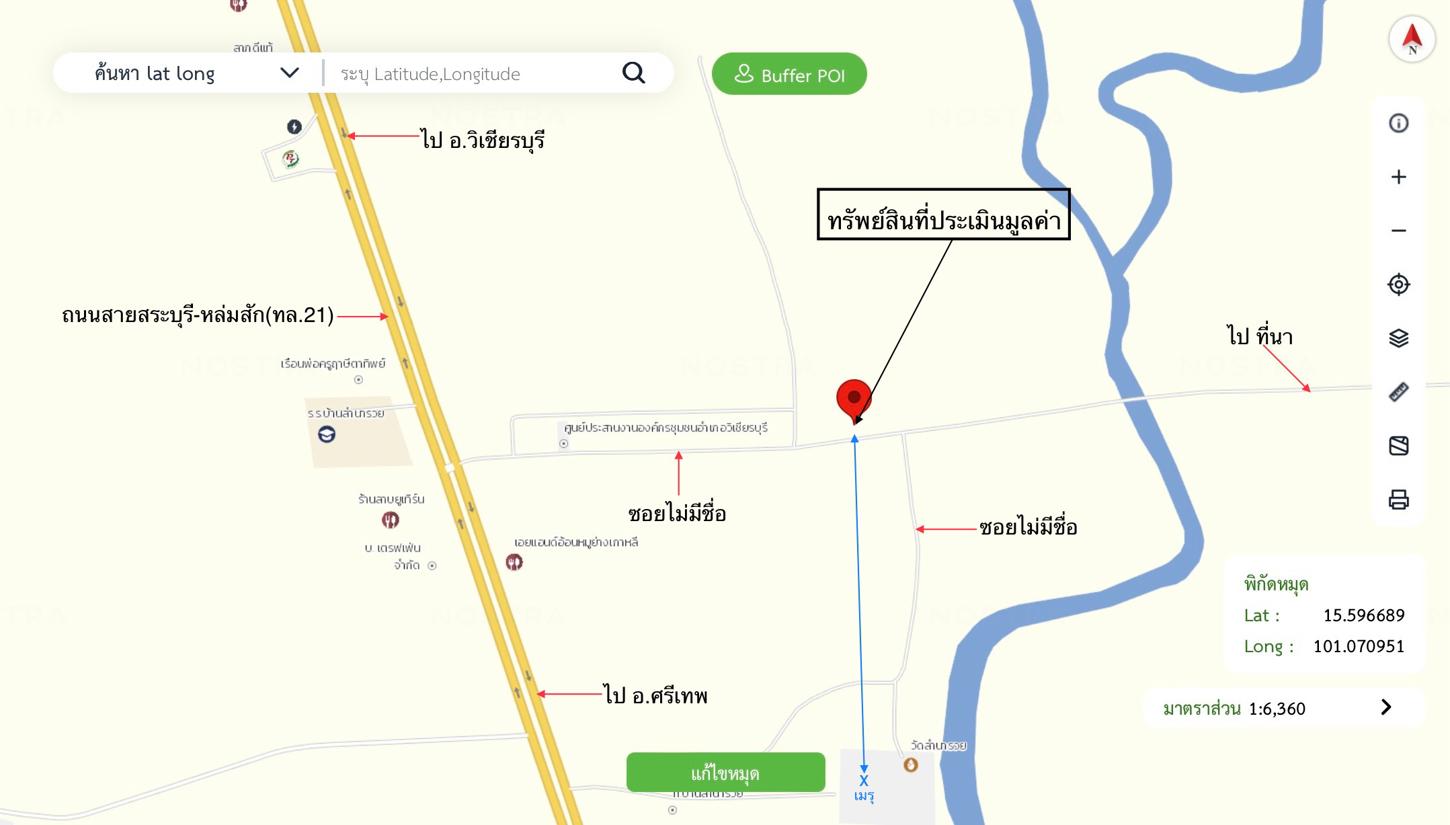Zoom in on the map
The width and height of the screenshot is (1450, 825).
[x=1399, y=177]
